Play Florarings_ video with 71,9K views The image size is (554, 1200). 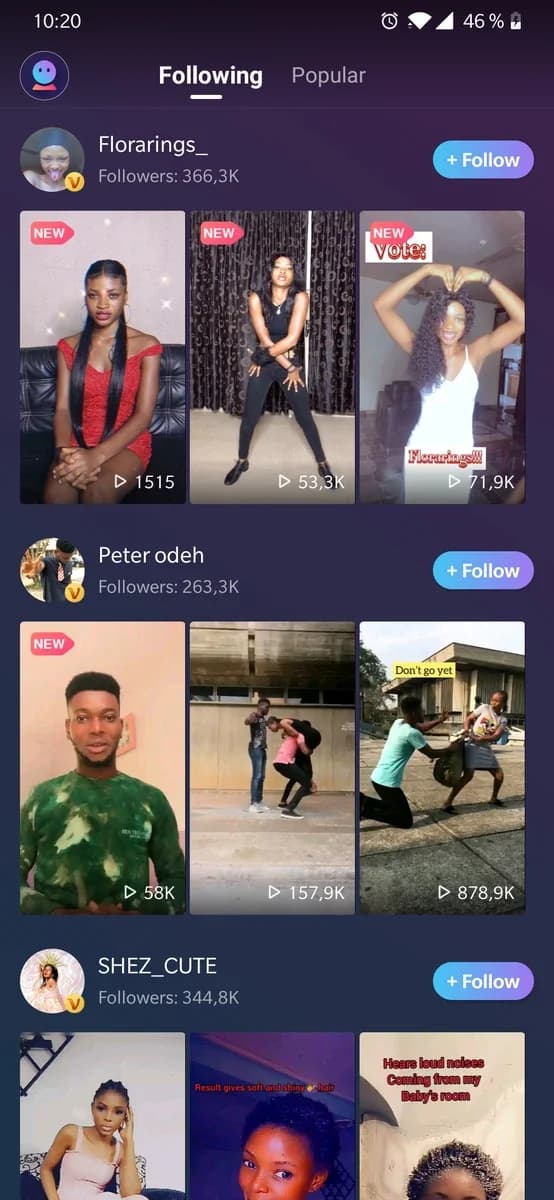click(442, 357)
